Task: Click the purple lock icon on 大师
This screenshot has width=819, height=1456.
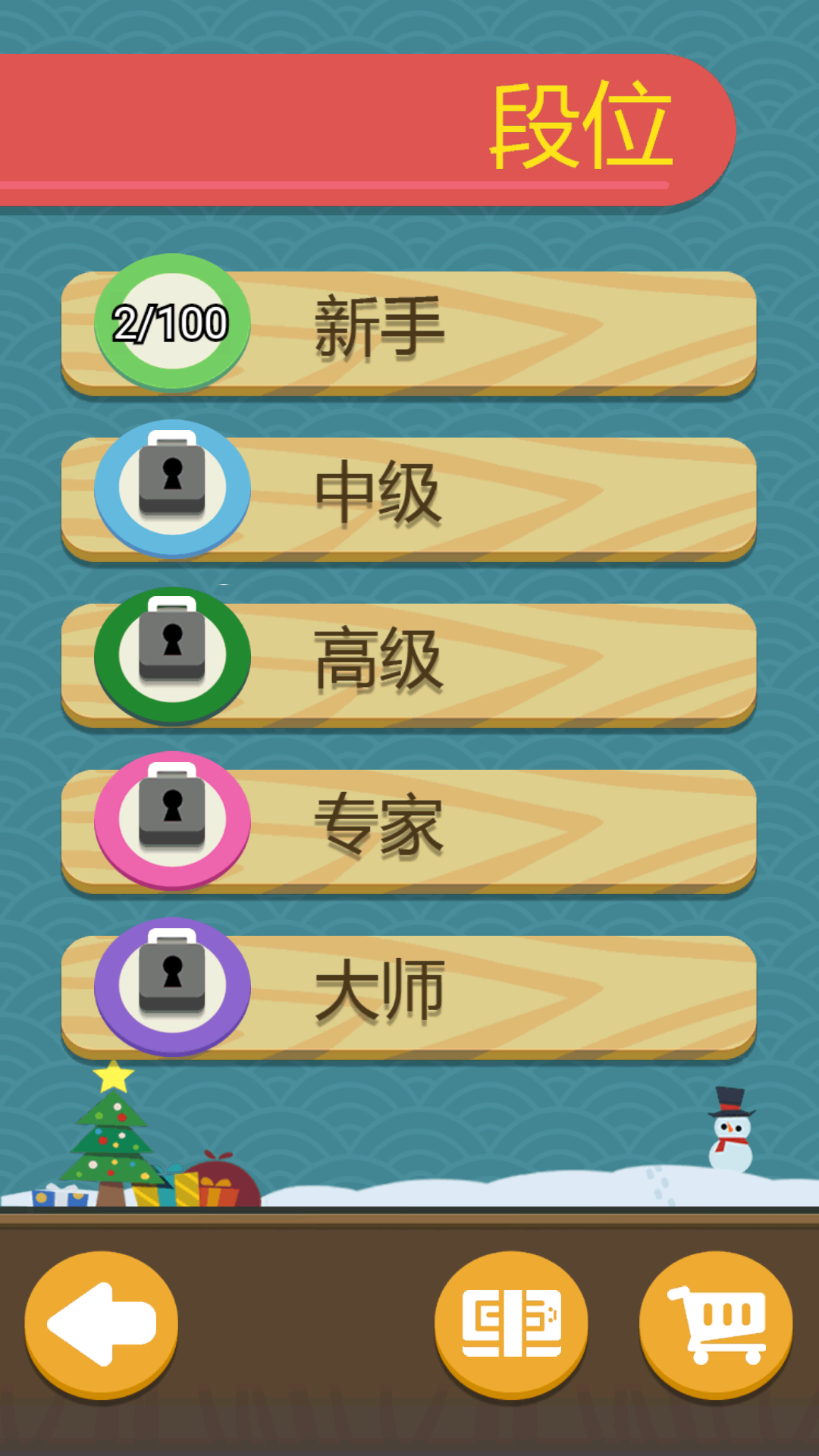Action: tap(173, 986)
